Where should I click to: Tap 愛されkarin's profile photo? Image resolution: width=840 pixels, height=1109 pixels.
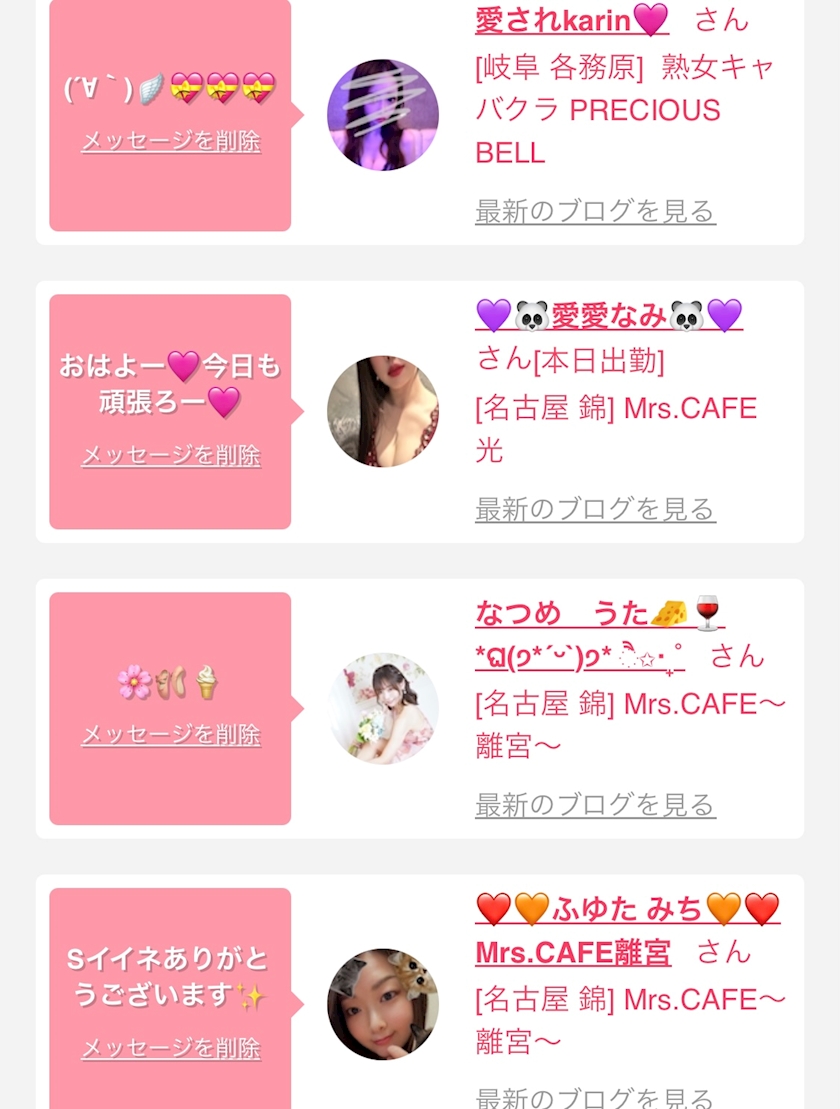click(383, 115)
